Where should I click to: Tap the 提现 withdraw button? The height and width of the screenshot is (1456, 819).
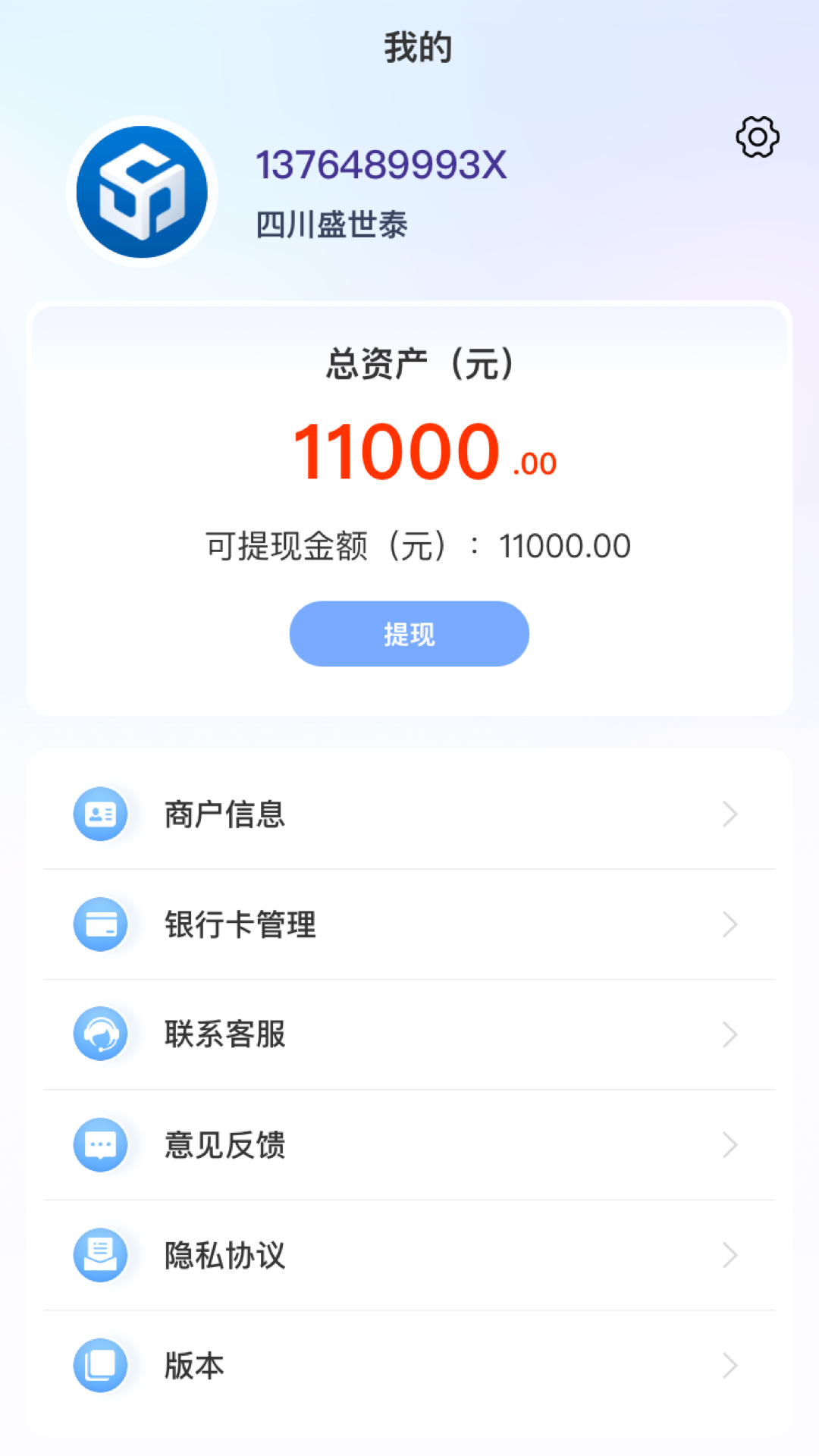pos(409,634)
